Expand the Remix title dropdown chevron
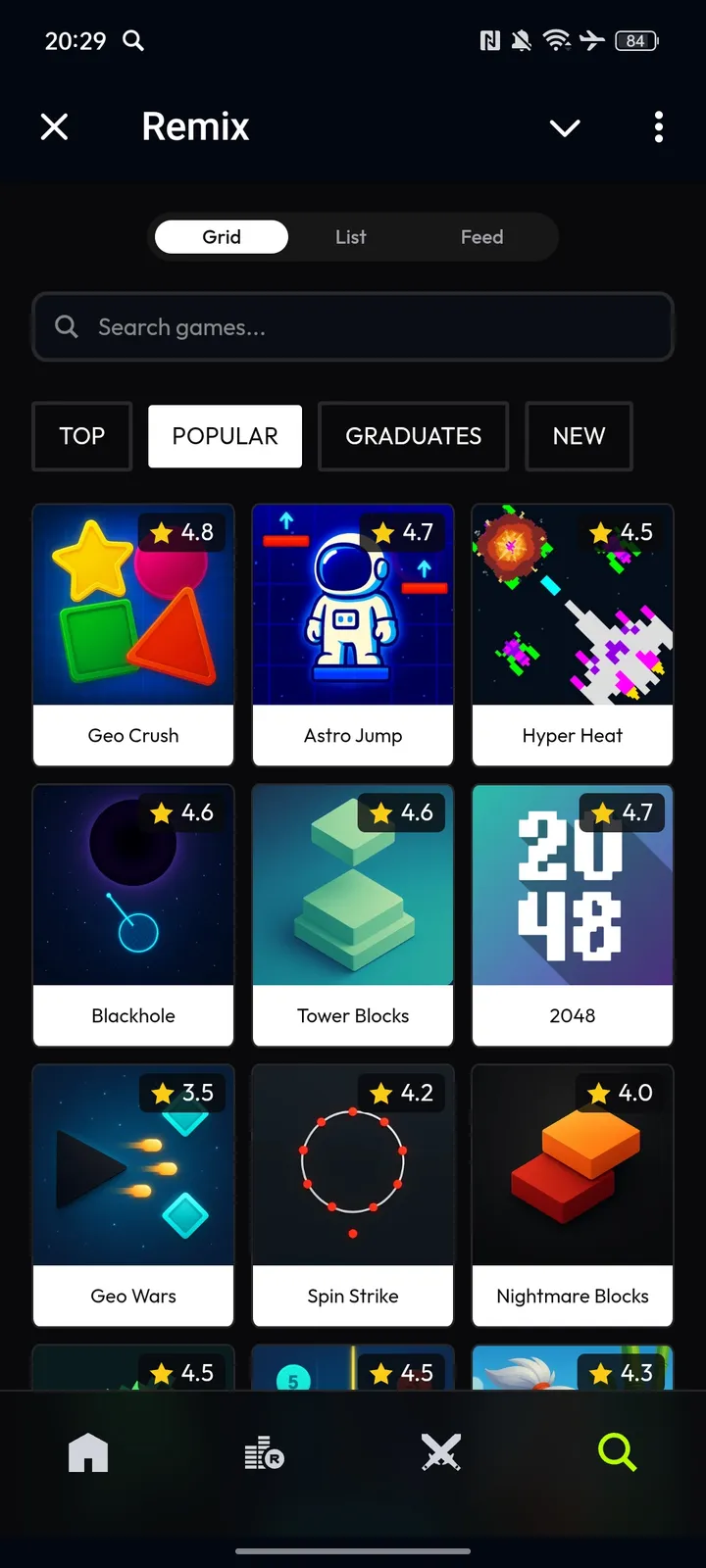 coord(565,128)
